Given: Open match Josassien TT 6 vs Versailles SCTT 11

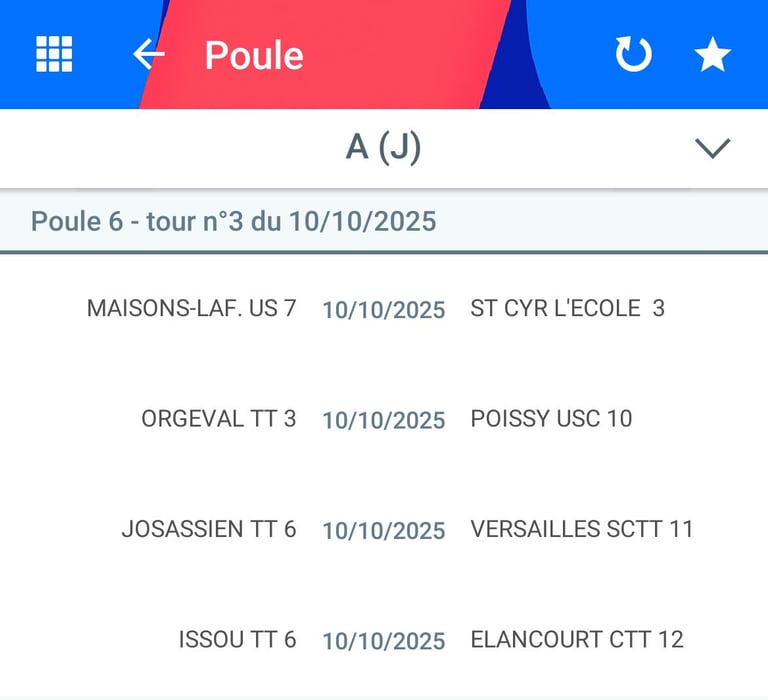Looking at the screenshot, I should tap(384, 529).
